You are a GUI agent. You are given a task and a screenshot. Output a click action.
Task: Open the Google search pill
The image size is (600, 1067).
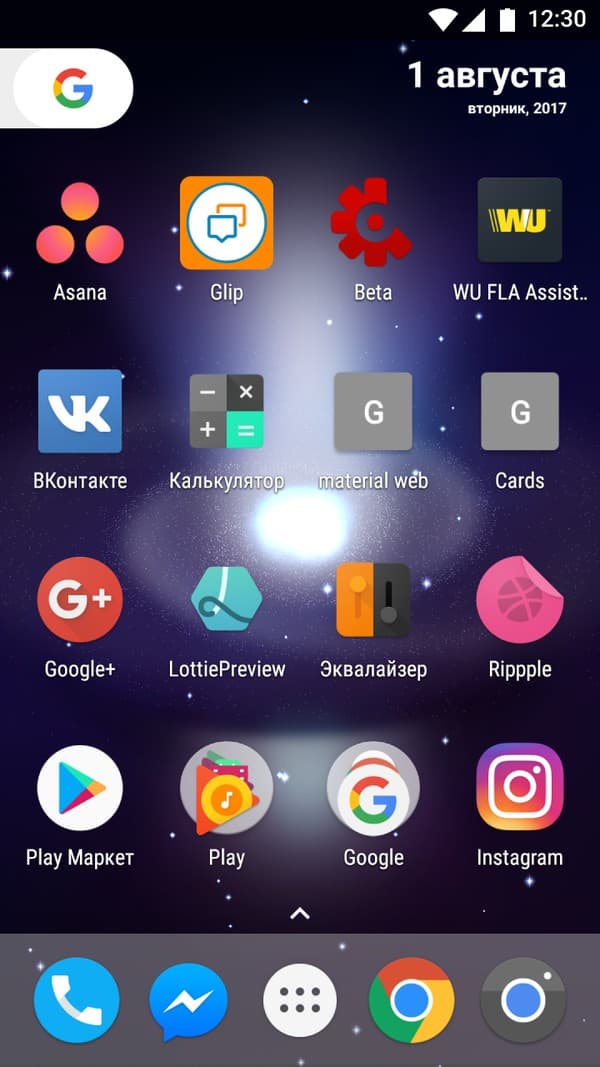pos(72,89)
